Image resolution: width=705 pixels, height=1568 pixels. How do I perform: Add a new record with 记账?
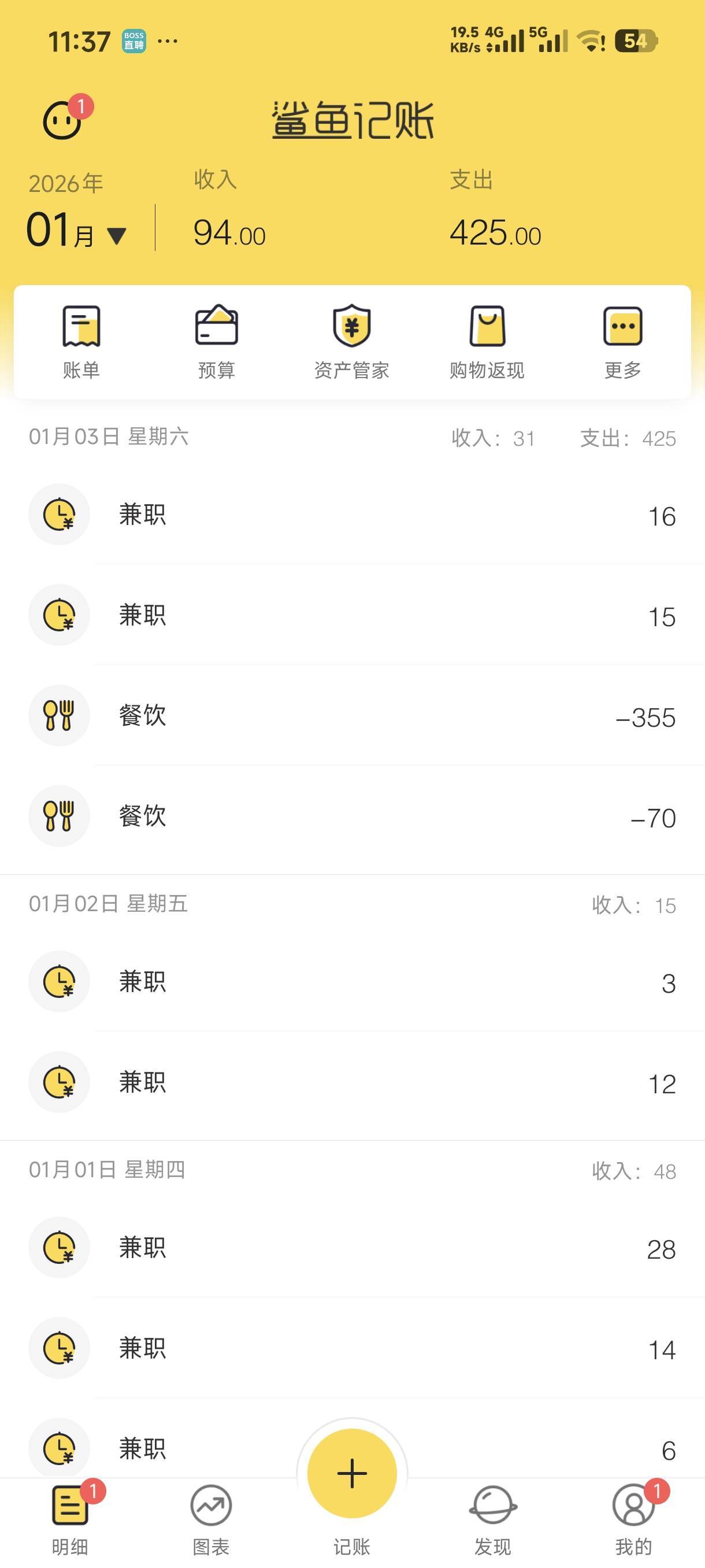point(352,1474)
